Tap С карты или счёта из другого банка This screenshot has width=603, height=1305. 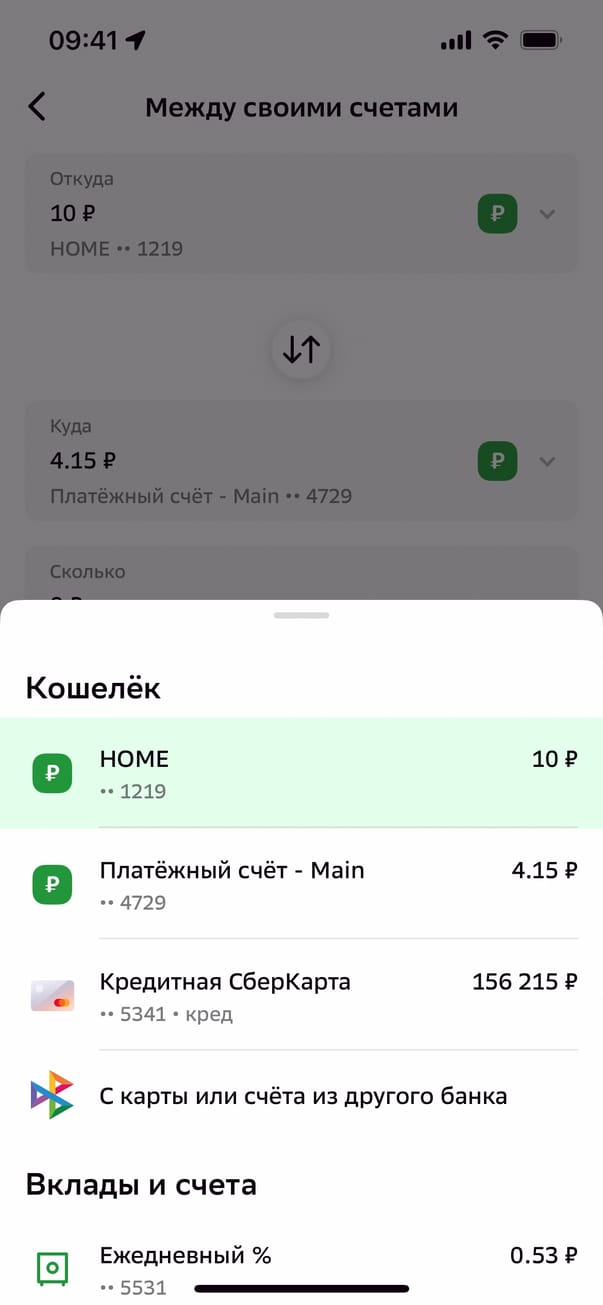[301, 1096]
